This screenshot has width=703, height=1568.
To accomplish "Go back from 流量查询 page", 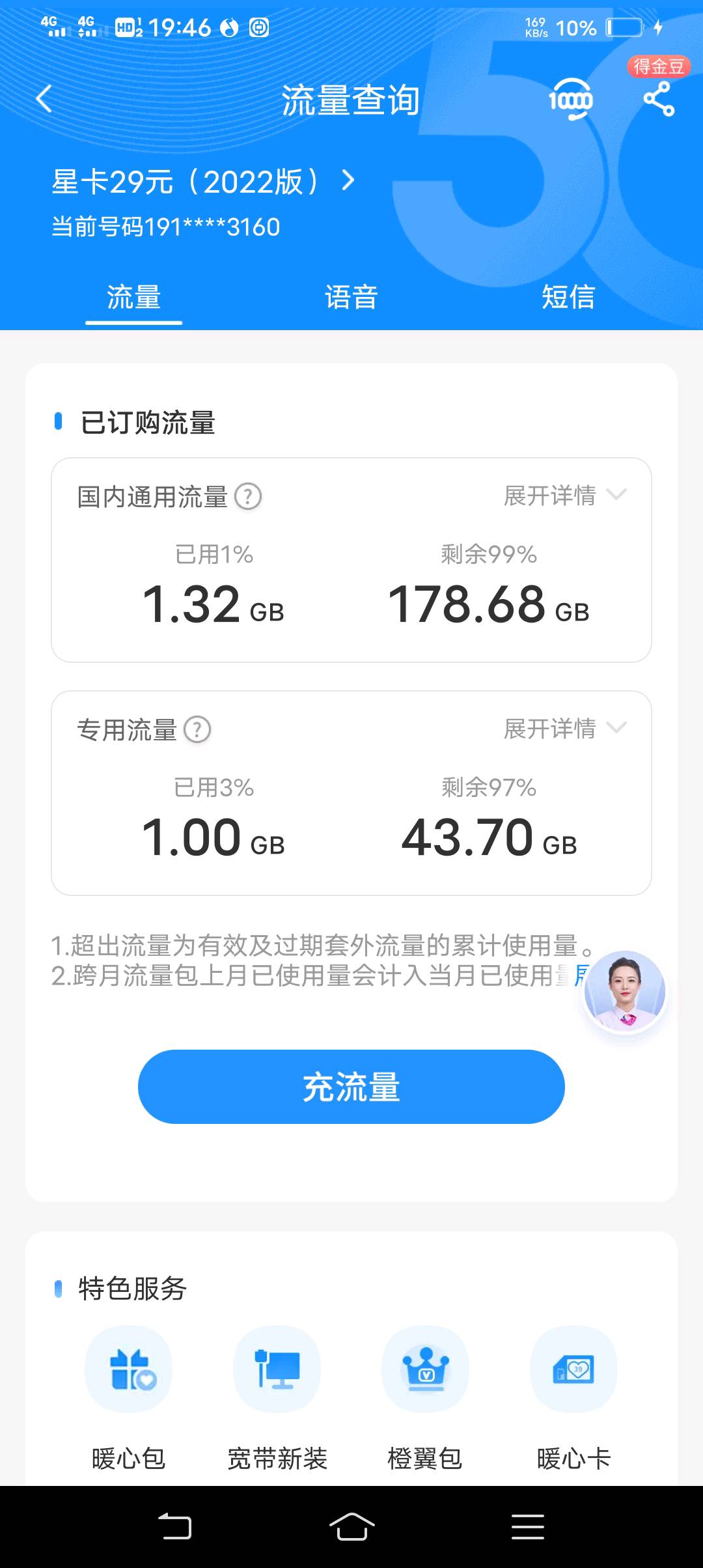I will pyautogui.click(x=44, y=100).
